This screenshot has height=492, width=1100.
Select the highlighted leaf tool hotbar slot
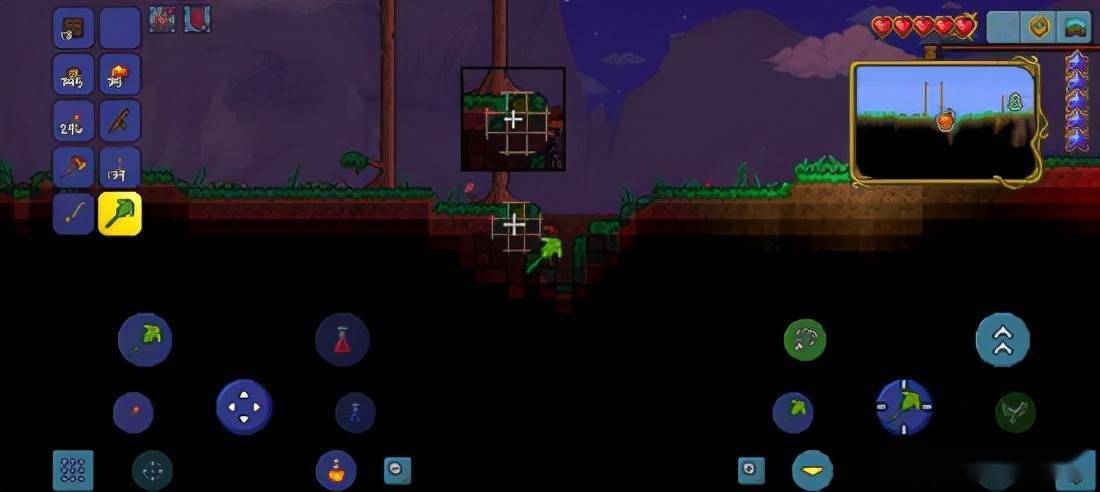pyautogui.click(x=120, y=213)
